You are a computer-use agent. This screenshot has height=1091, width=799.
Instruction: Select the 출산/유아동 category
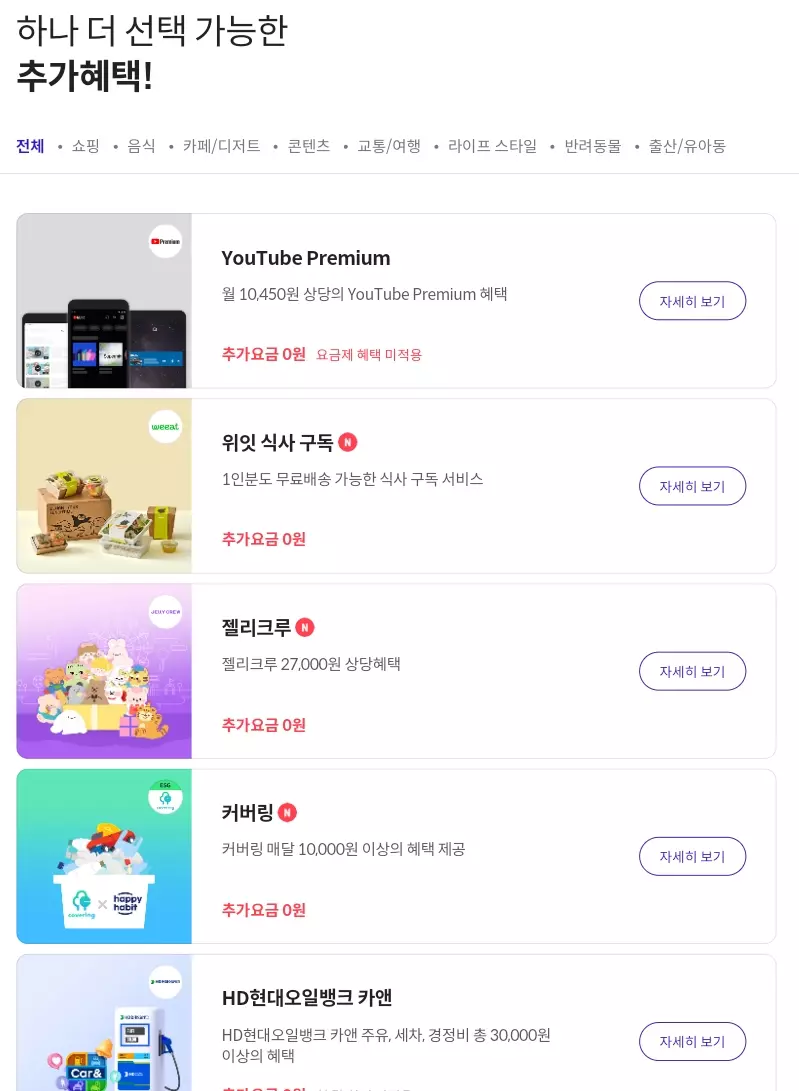point(689,146)
